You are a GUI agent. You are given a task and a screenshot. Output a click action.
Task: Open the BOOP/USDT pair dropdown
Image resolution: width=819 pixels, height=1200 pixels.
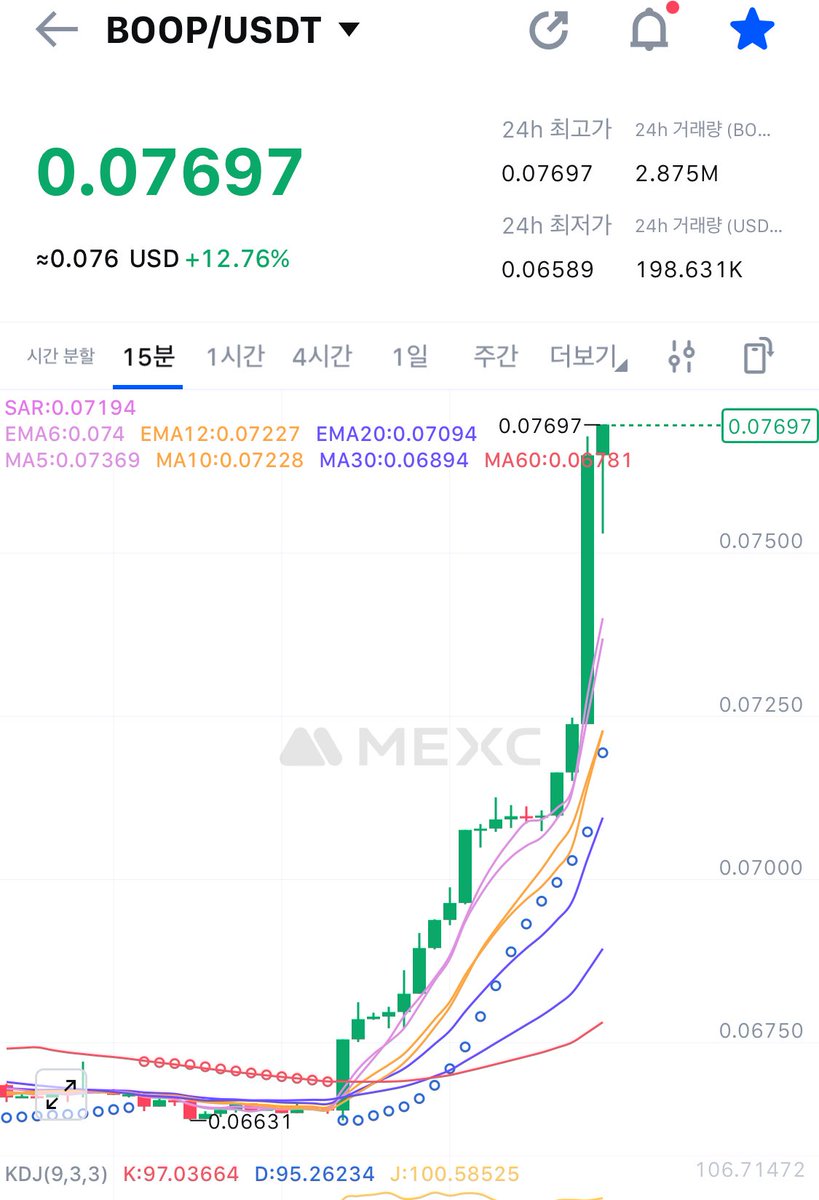point(348,30)
